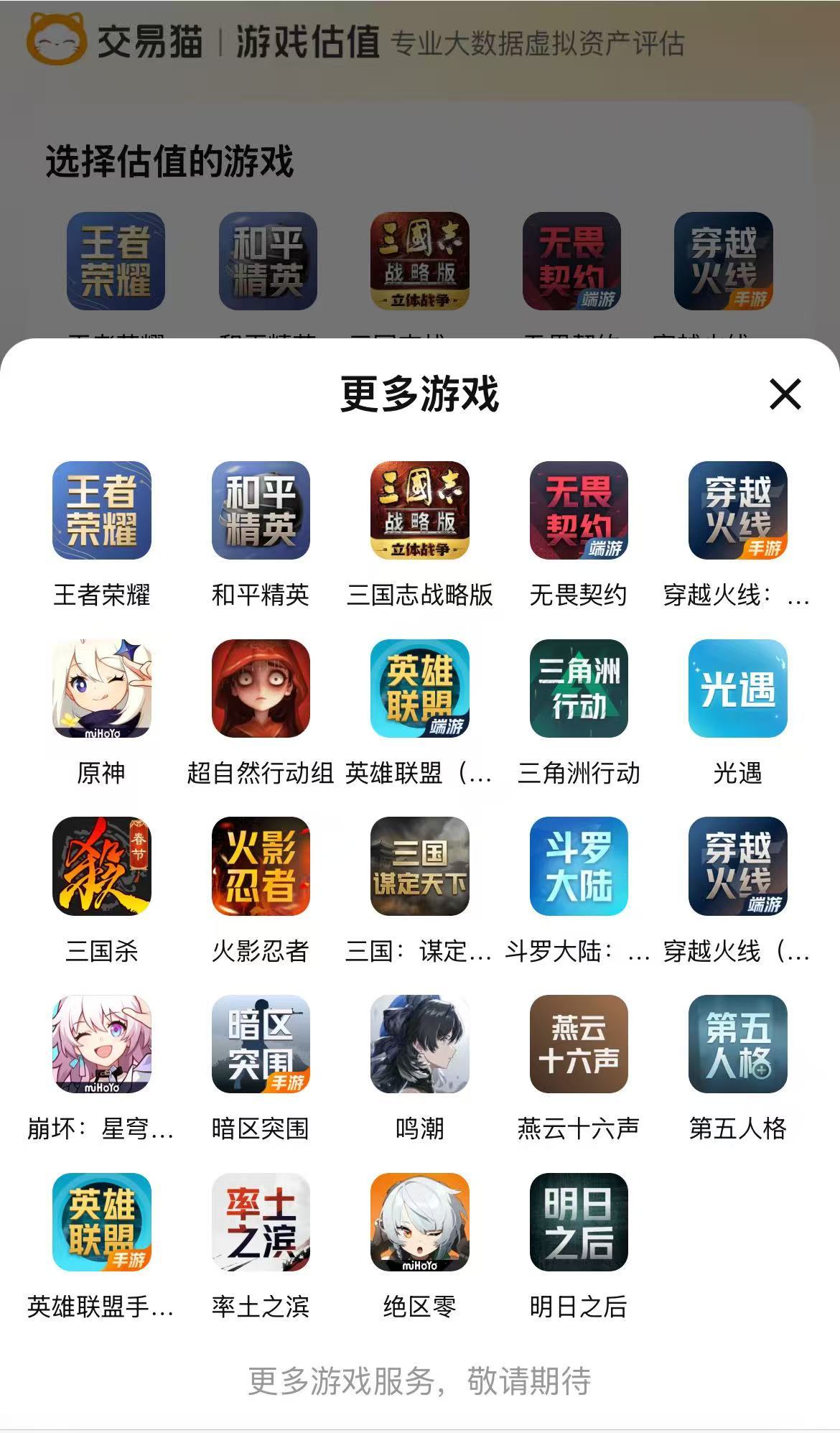Image resolution: width=840 pixels, height=1433 pixels.
Task: Open 明日之后
Action: [x=579, y=1222]
